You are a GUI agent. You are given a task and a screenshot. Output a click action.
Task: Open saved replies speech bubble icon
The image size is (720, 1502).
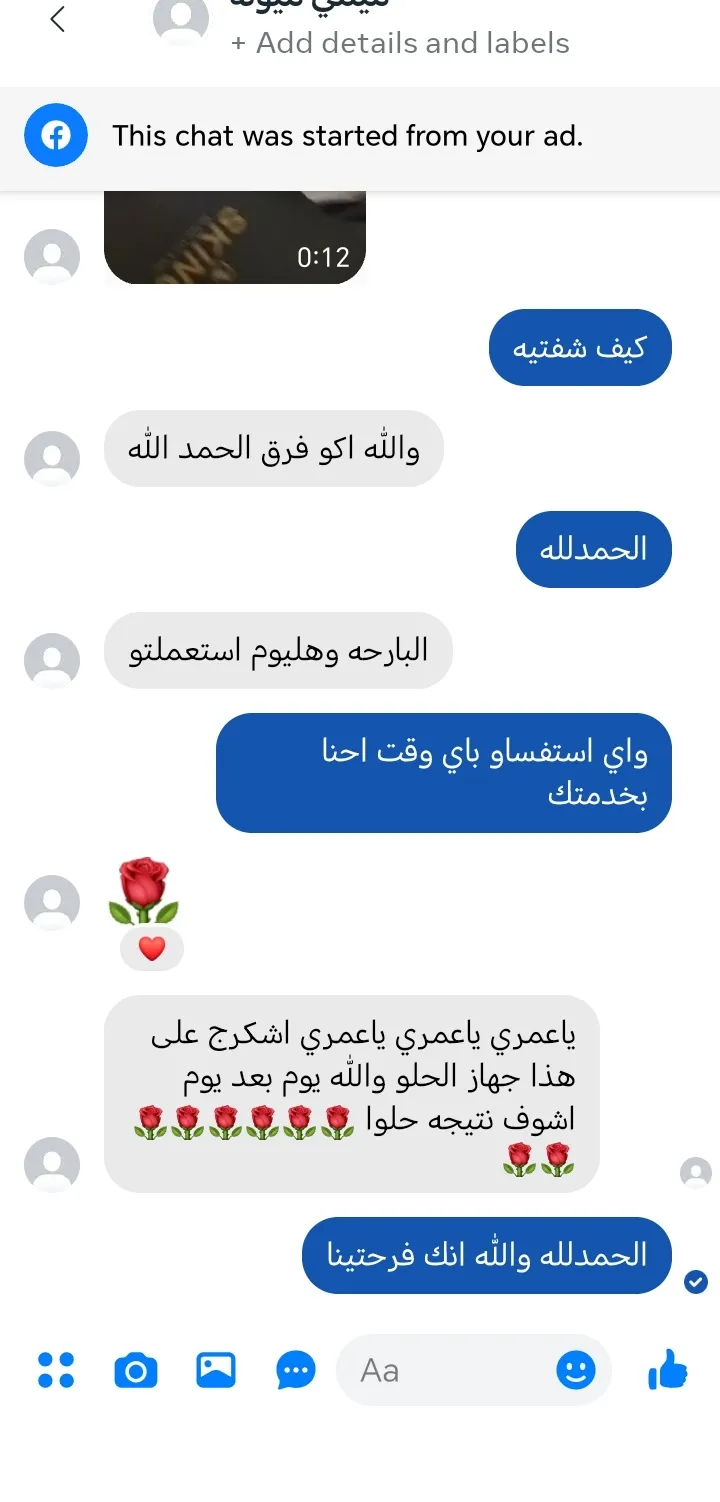[296, 1370]
